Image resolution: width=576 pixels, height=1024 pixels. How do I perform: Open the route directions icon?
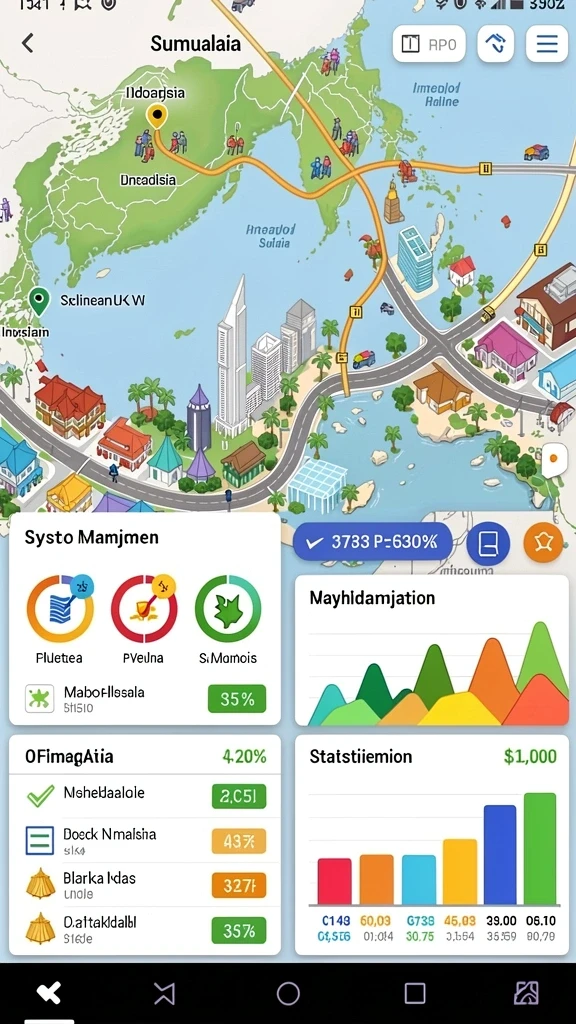tap(496, 44)
